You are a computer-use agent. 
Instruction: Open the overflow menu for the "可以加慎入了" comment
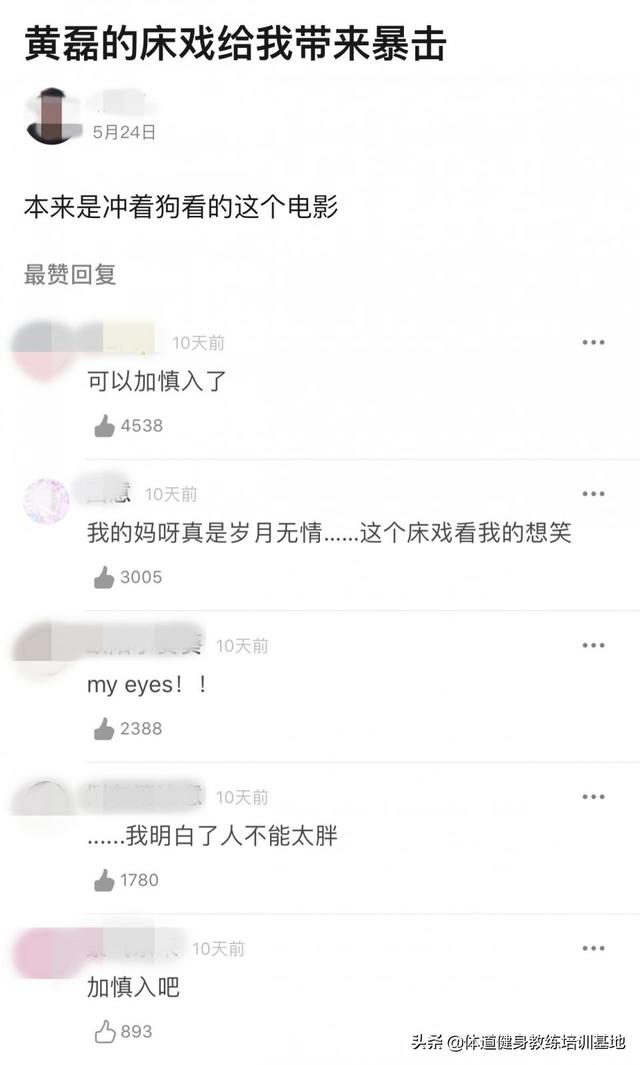coord(593,343)
